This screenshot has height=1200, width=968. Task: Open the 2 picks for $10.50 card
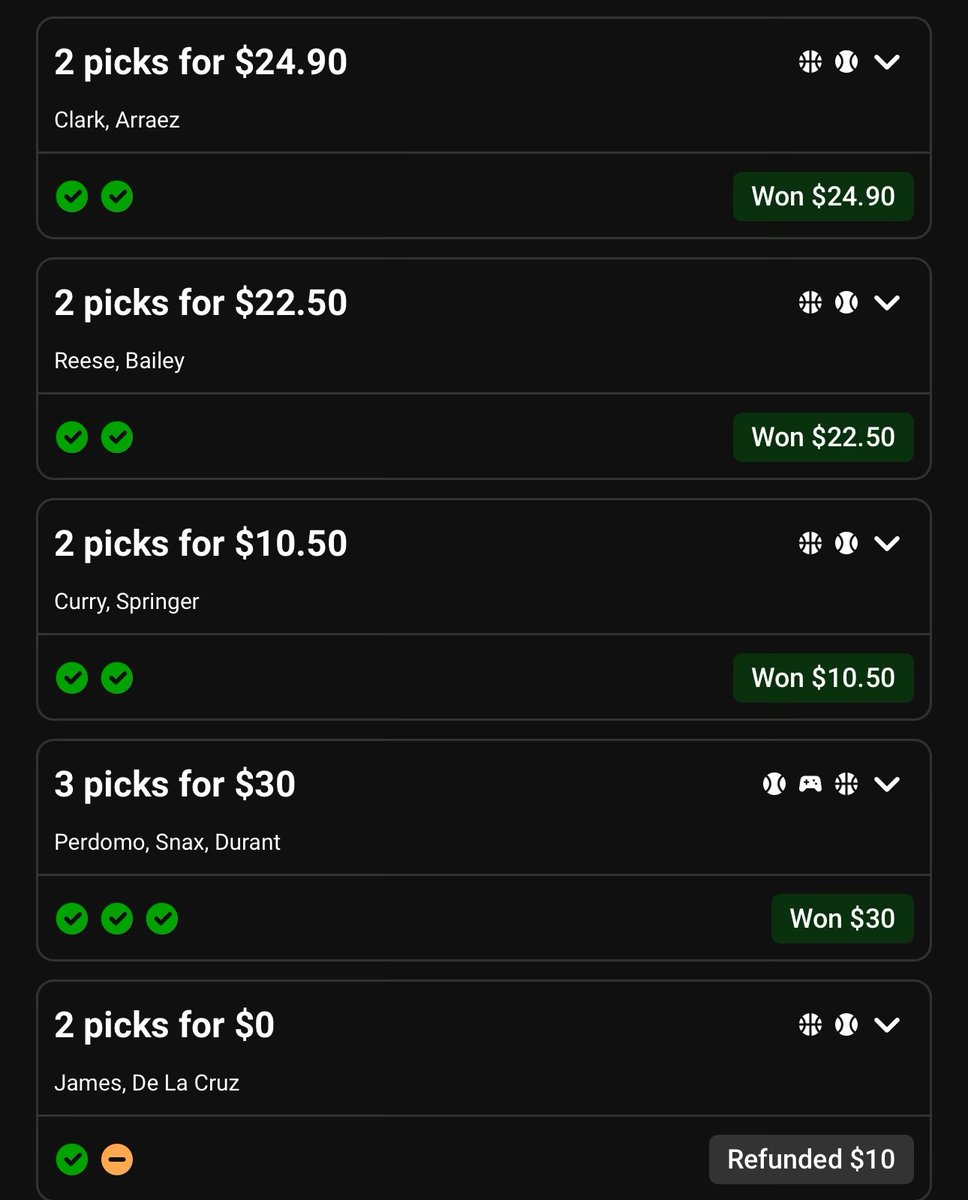484,609
